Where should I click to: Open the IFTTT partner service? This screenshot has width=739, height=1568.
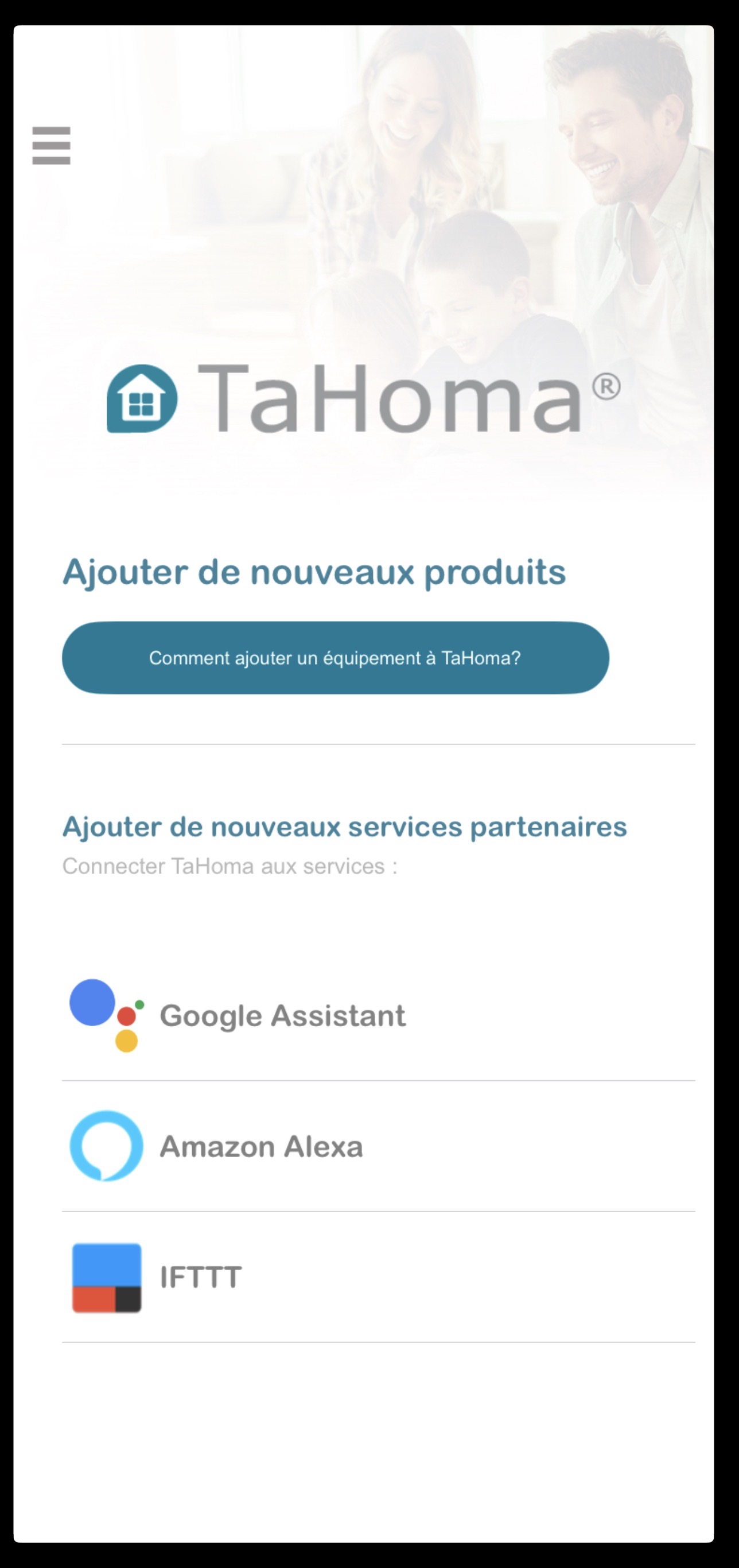click(201, 1277)
